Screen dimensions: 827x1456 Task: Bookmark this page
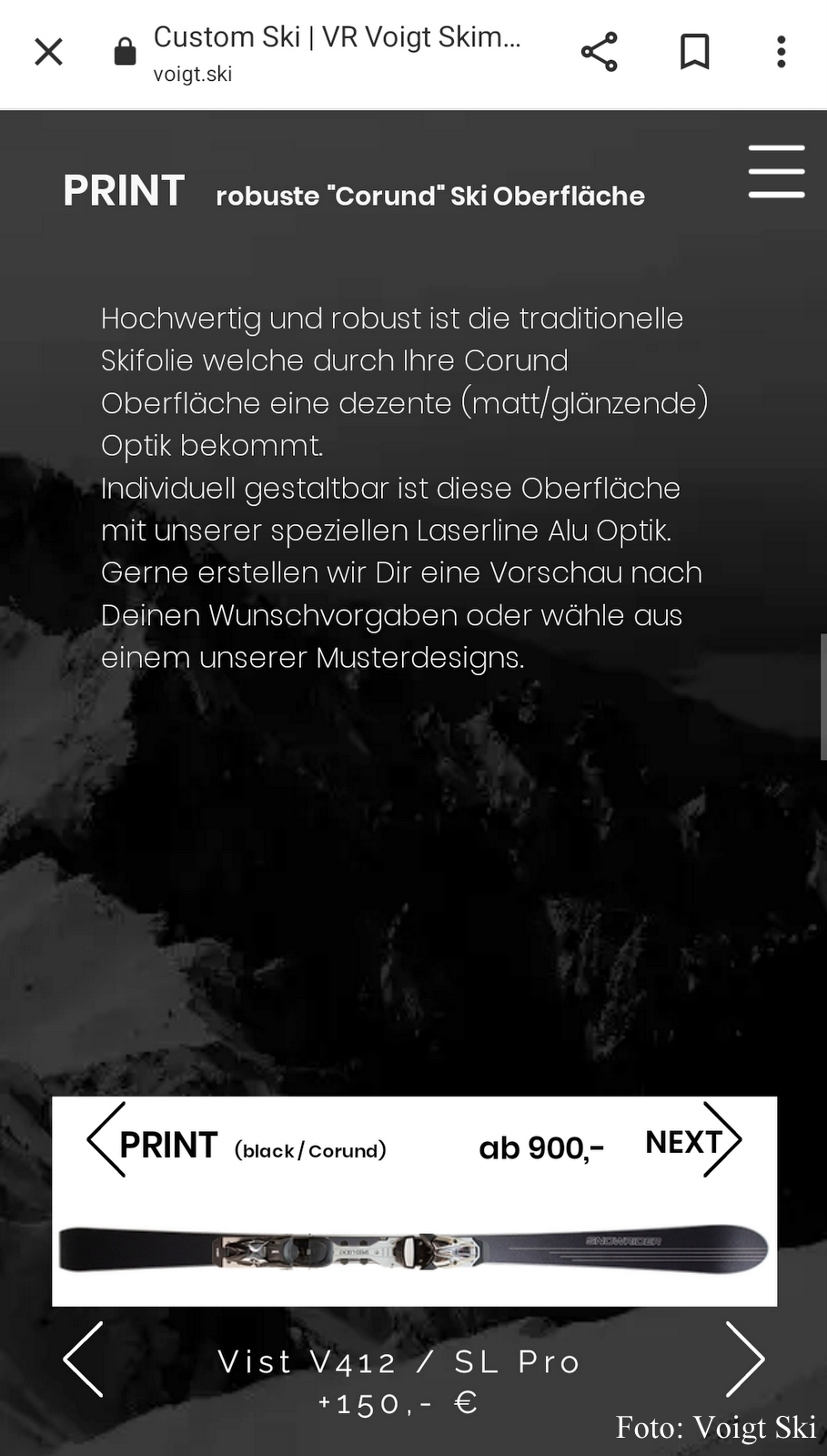[x=694, y=52]
